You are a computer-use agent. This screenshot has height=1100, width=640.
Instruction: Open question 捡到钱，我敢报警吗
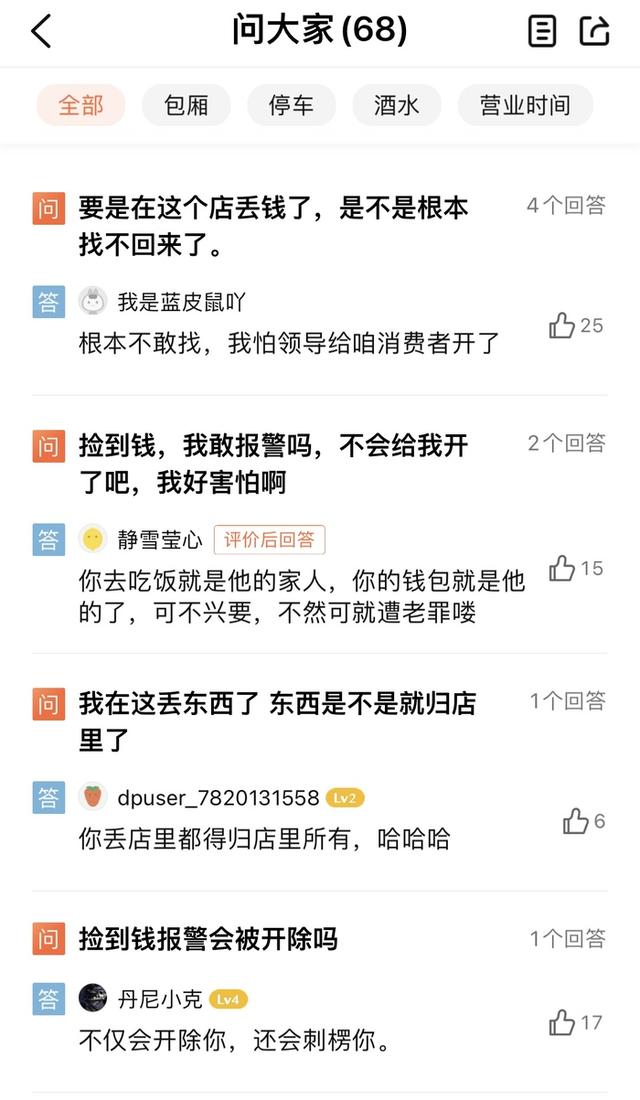[x=274, y=463]
